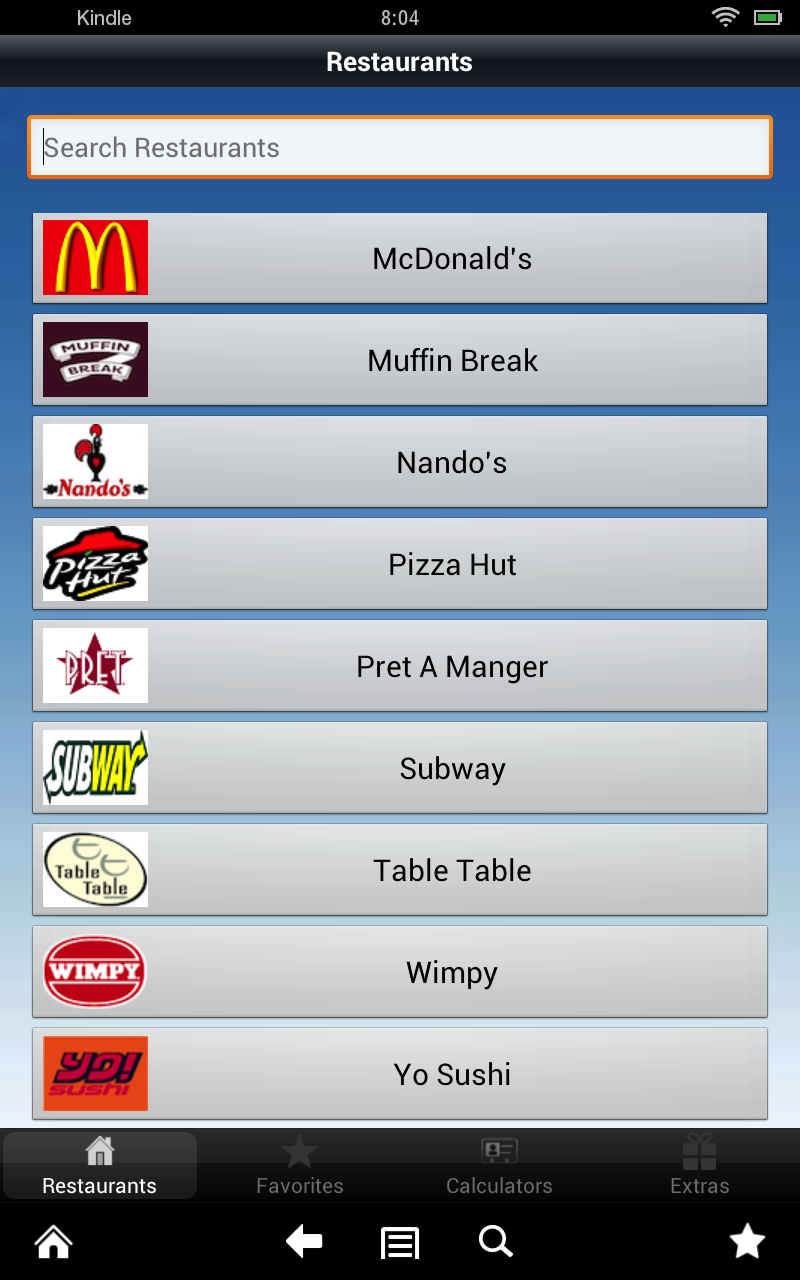Screen dimensions: 800x1280
Task: Open the Extras gift icon
Action: click(699, 1163)
